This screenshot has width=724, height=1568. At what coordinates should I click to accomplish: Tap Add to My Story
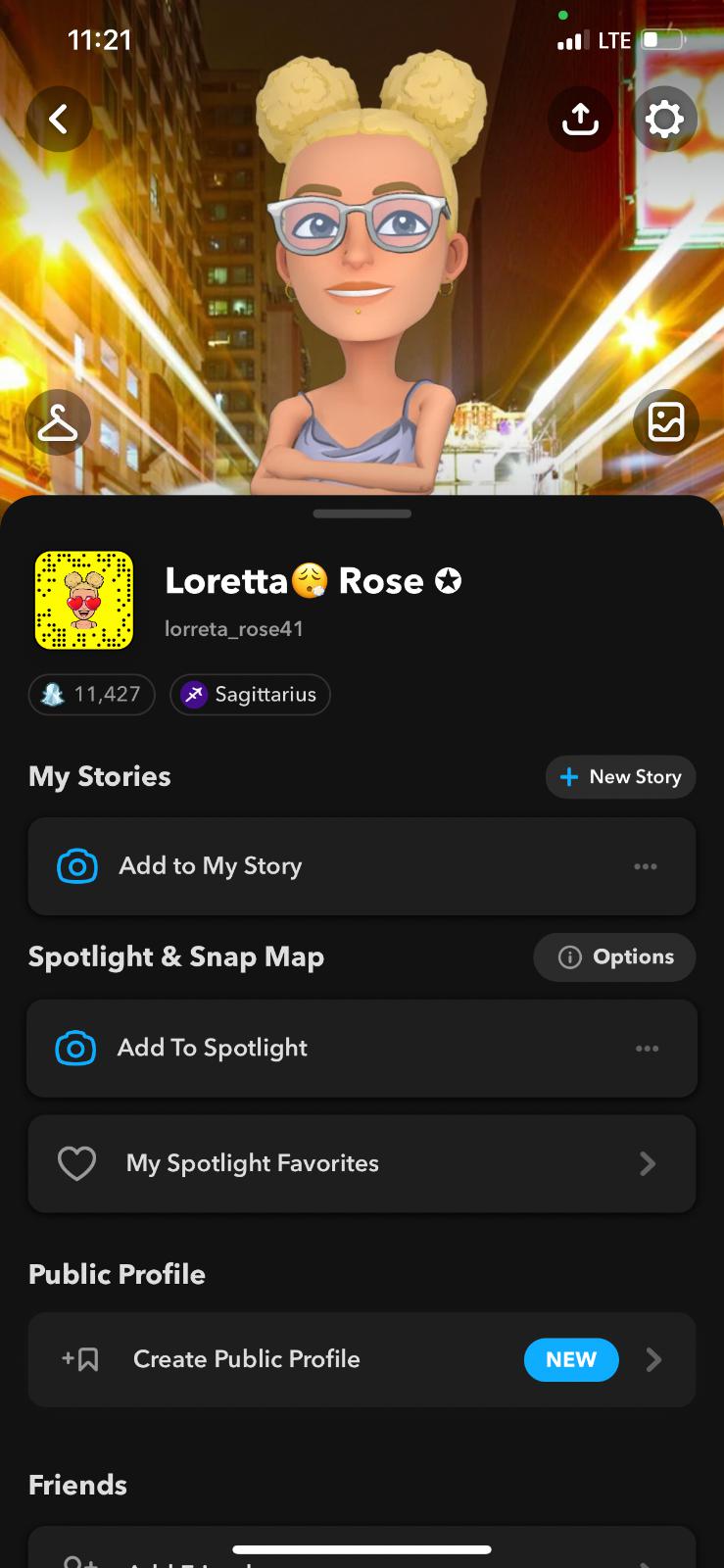tap(211, 866)
